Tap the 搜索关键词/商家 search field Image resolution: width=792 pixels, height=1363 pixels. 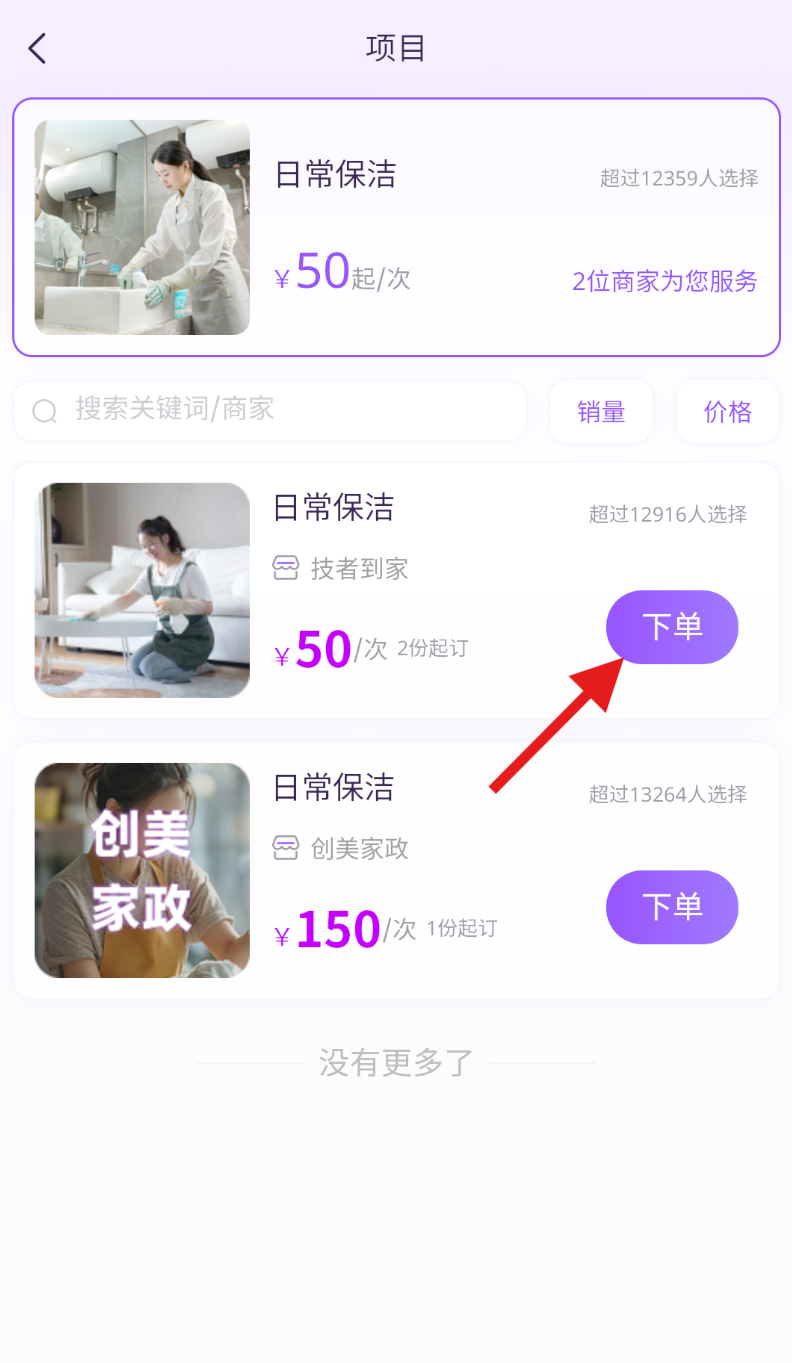coord(270,410)
